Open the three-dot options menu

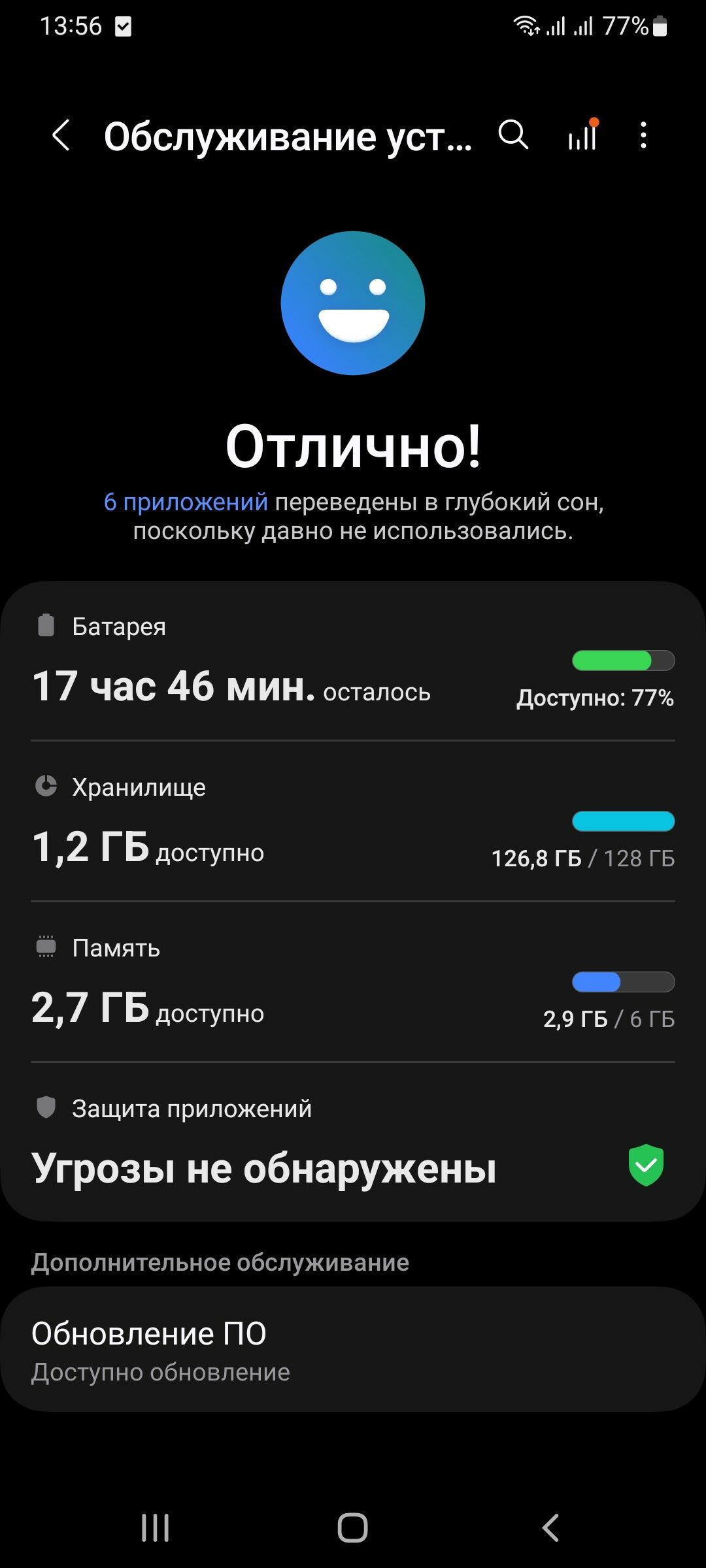pos(643,135)
